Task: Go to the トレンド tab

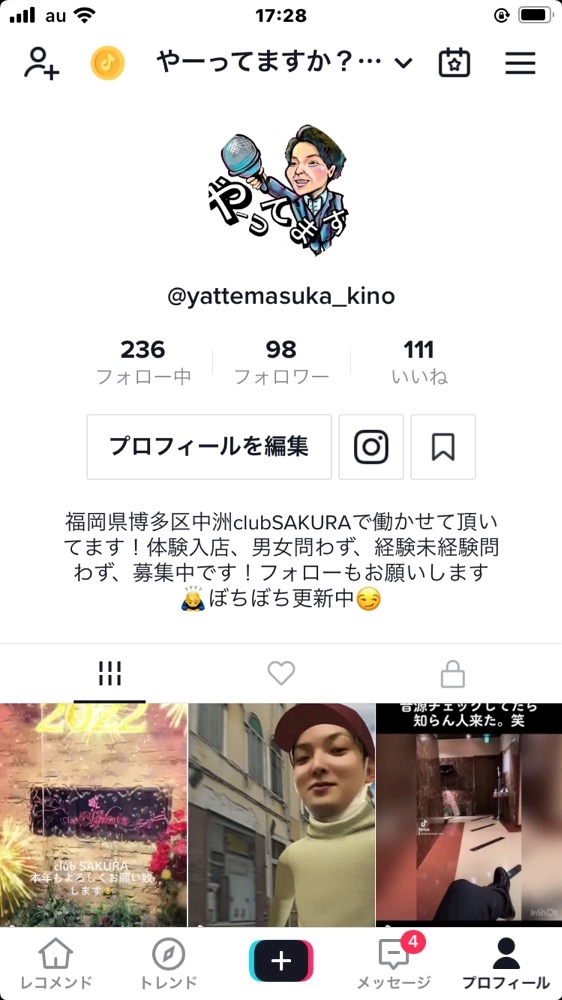Action: 168,964
